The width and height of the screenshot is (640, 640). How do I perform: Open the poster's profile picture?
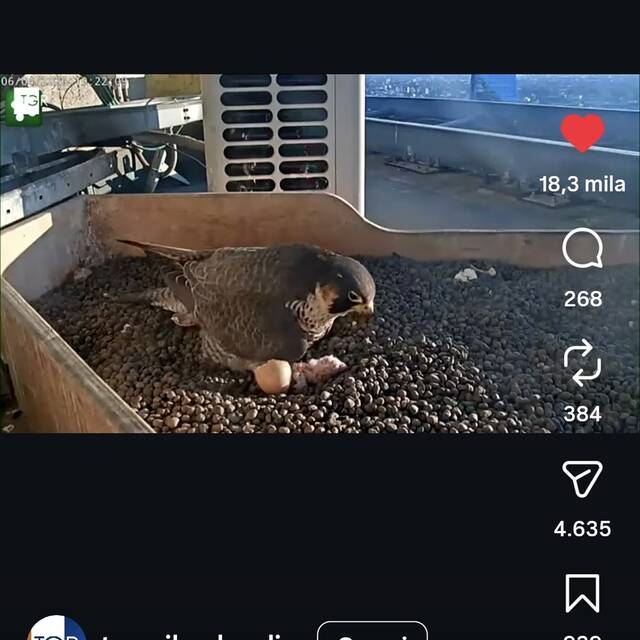point(56,630)
